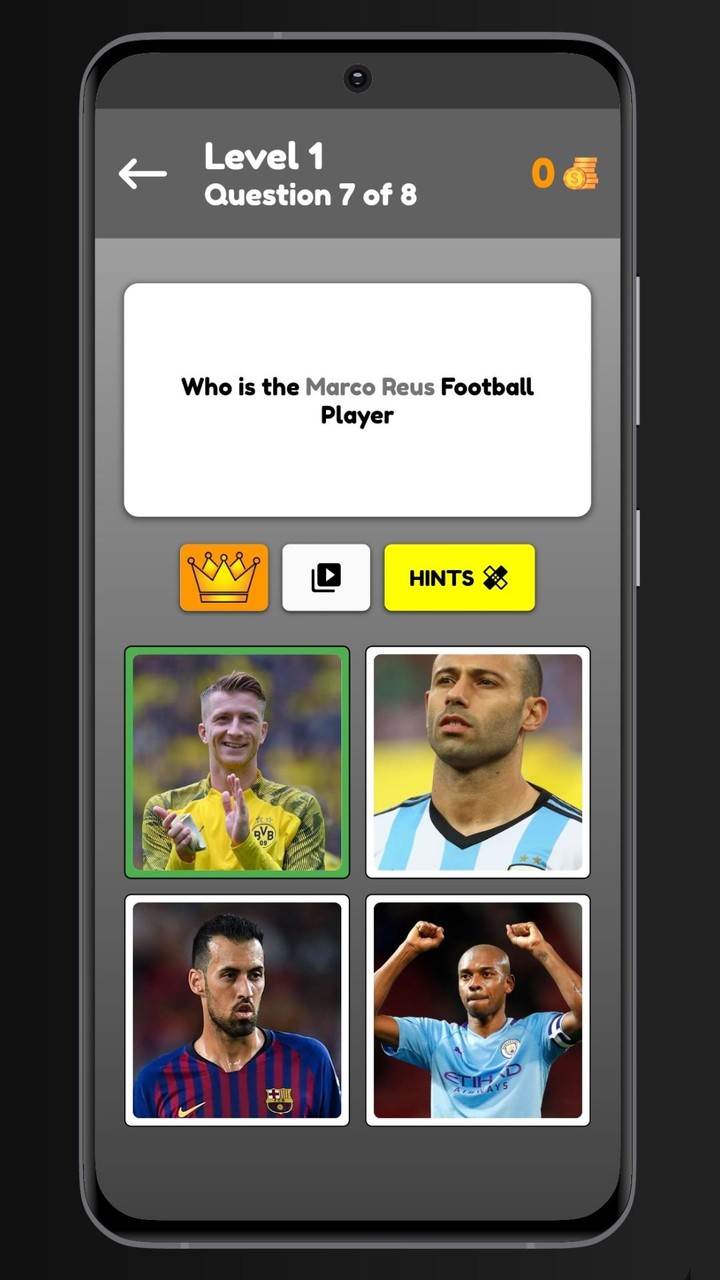Click the coin stack icon
Viewport: 720px width, 1280px height.
coord(578,173)
